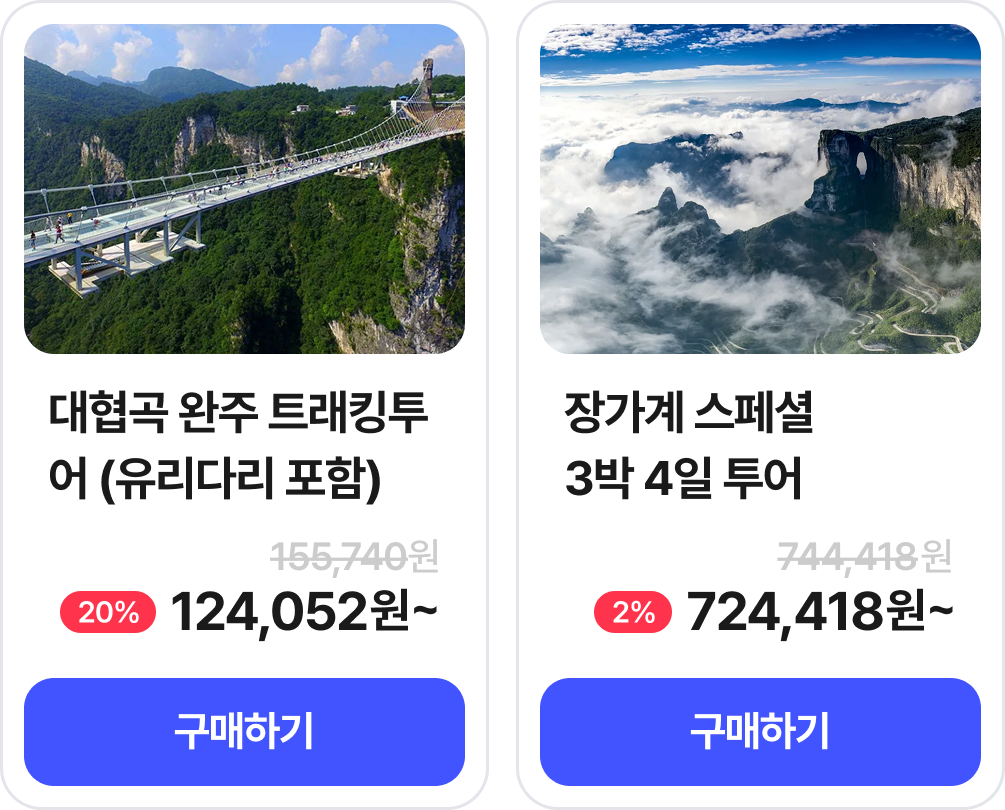Open the 대협곡 완주 트래킹투어 glass bridge card

point(244,190)
